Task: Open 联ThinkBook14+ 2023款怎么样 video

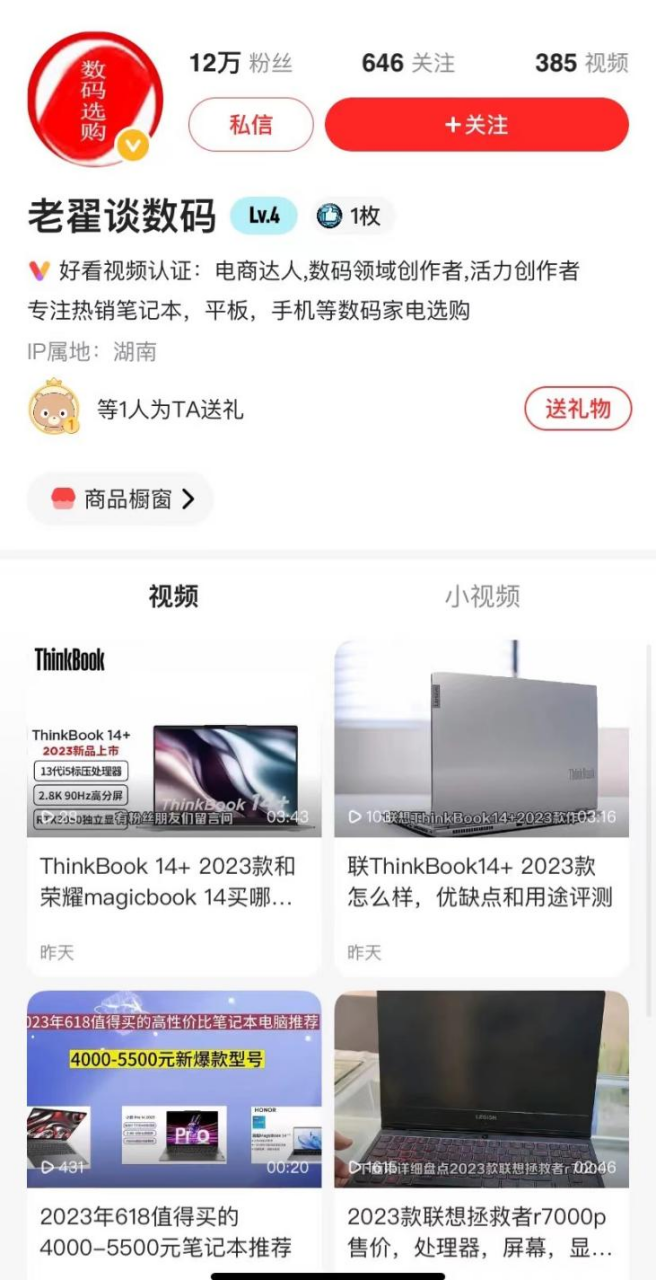Action: [482, 740]
